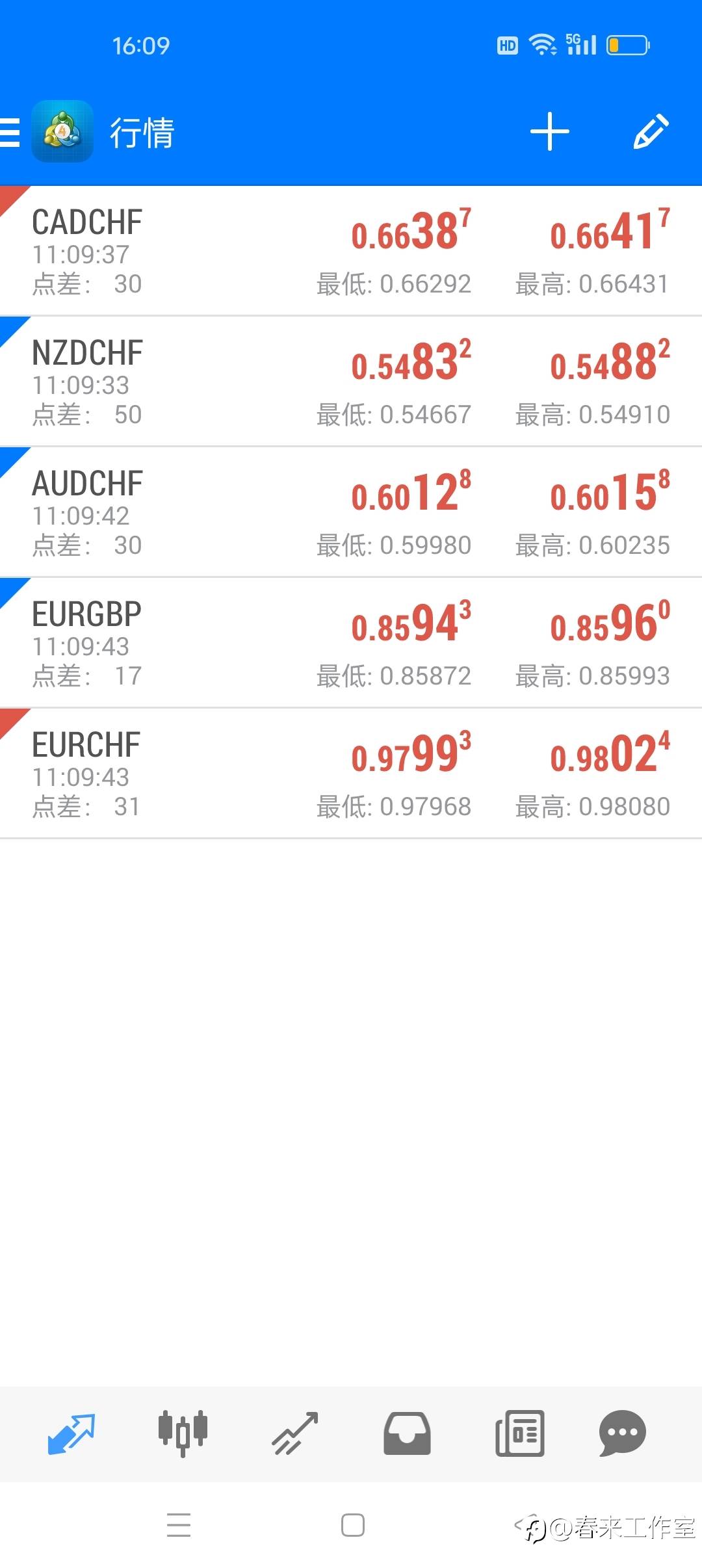Edit the quotes list with pencil icon
The image size is (702, 1568).
tap(651, 131)
